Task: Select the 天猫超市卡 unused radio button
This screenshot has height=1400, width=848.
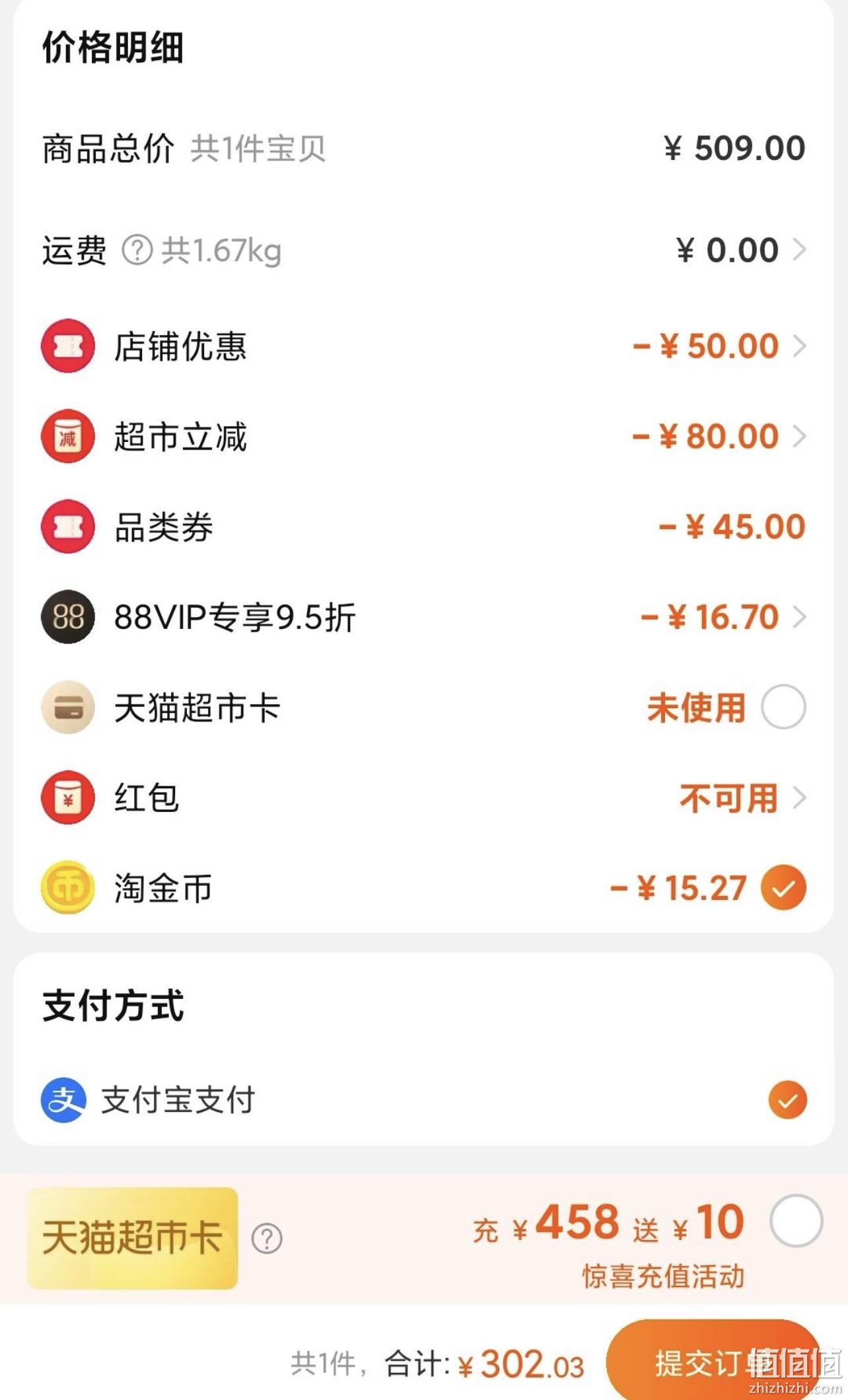Action: [783, 707]
